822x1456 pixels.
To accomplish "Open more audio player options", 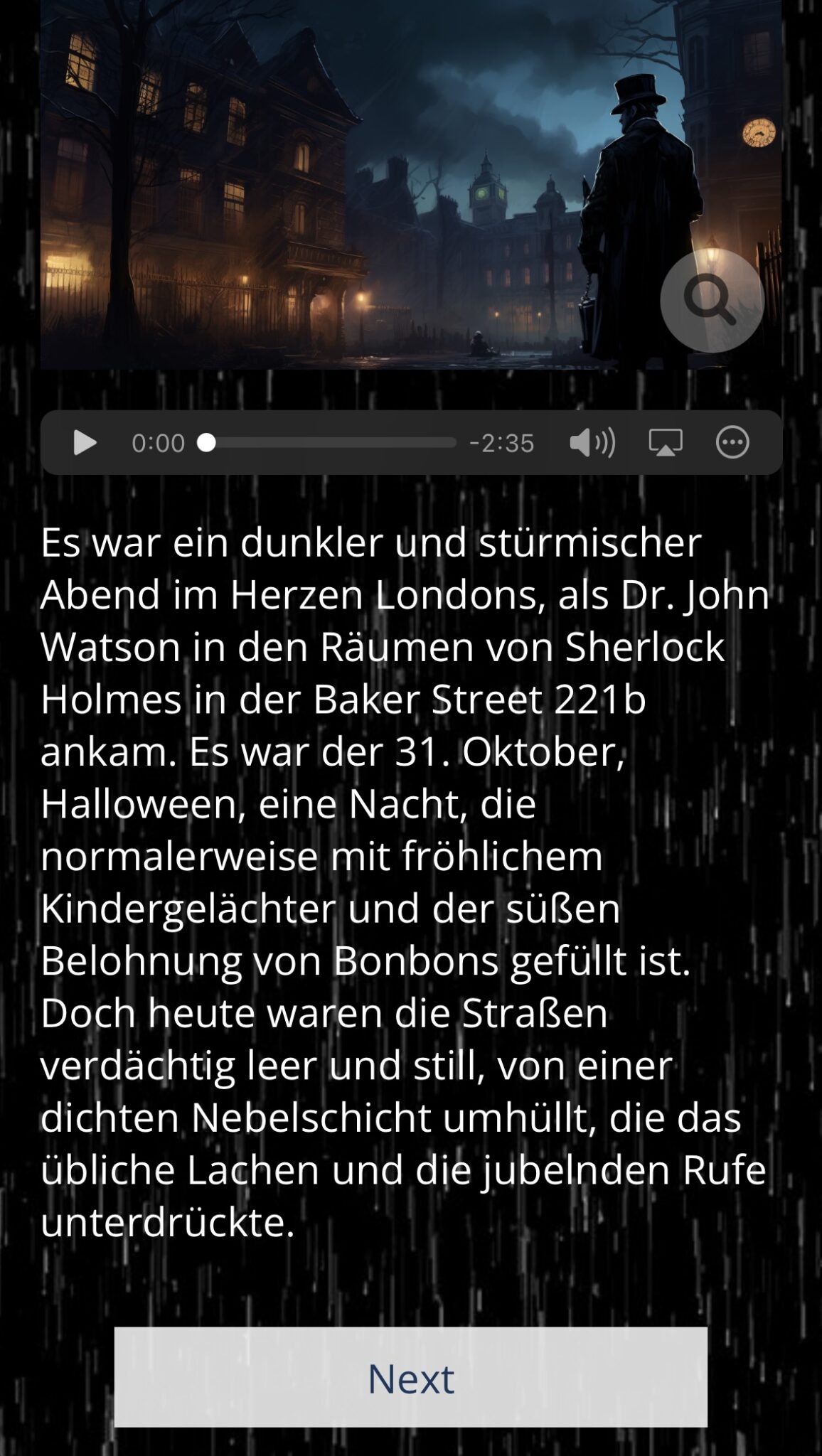I will tap(732, 442).
